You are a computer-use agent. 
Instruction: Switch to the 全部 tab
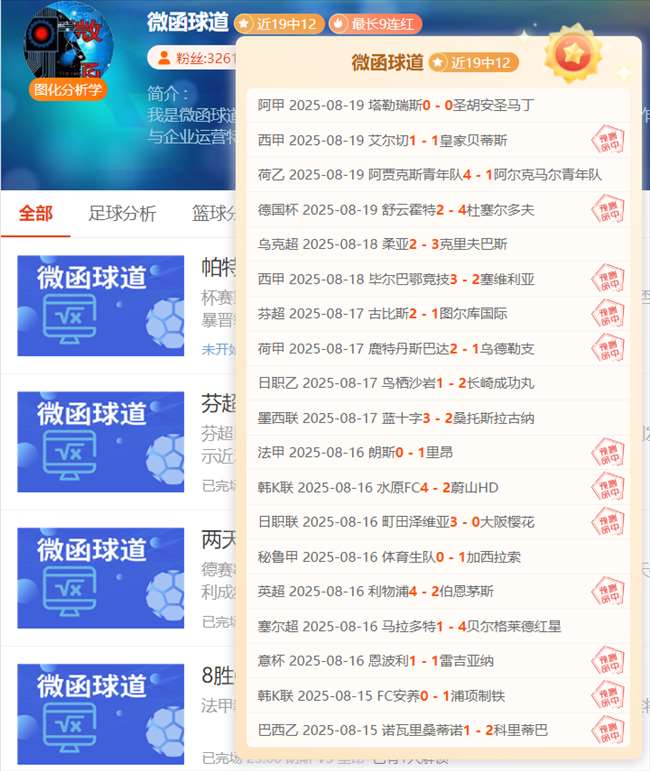click(35, 213)
